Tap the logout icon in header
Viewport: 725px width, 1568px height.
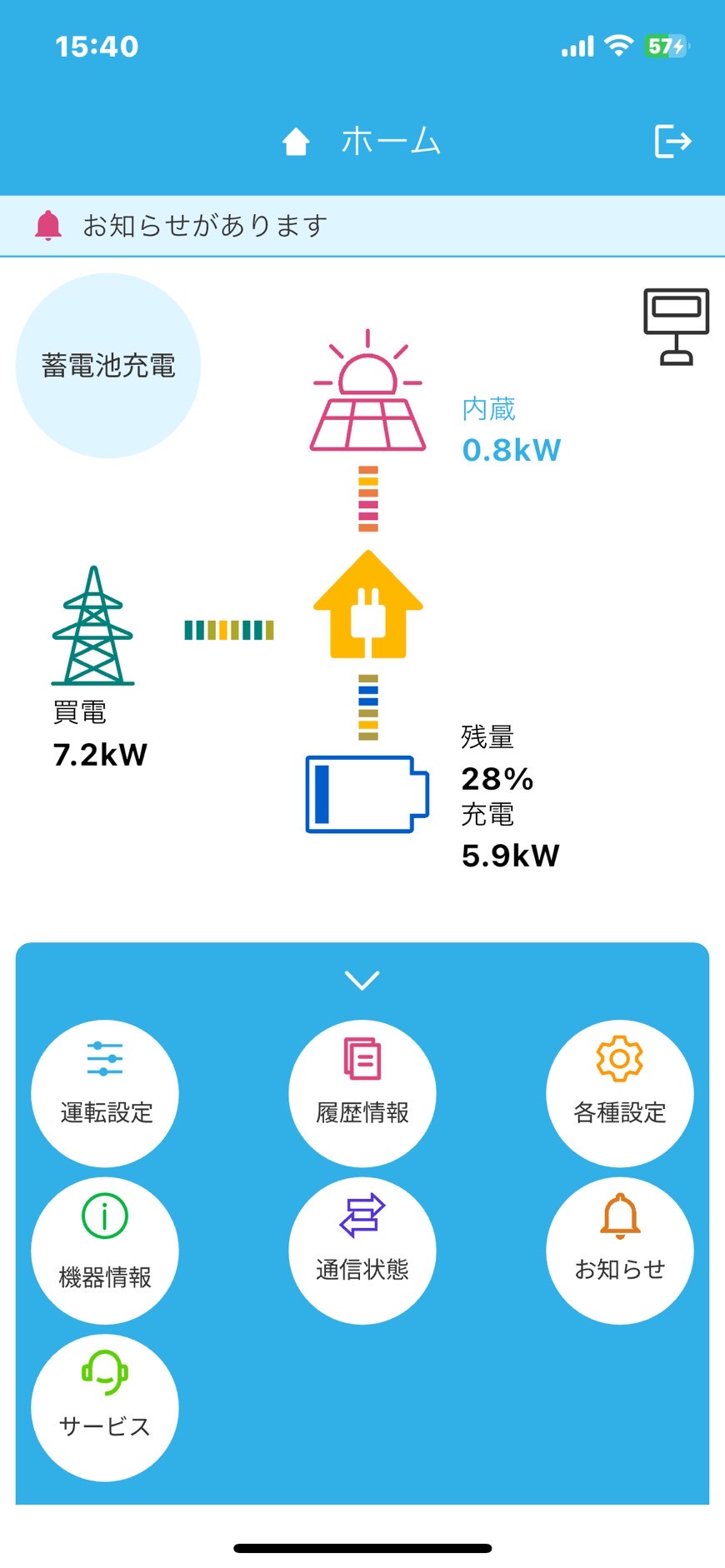coord(672,141)
